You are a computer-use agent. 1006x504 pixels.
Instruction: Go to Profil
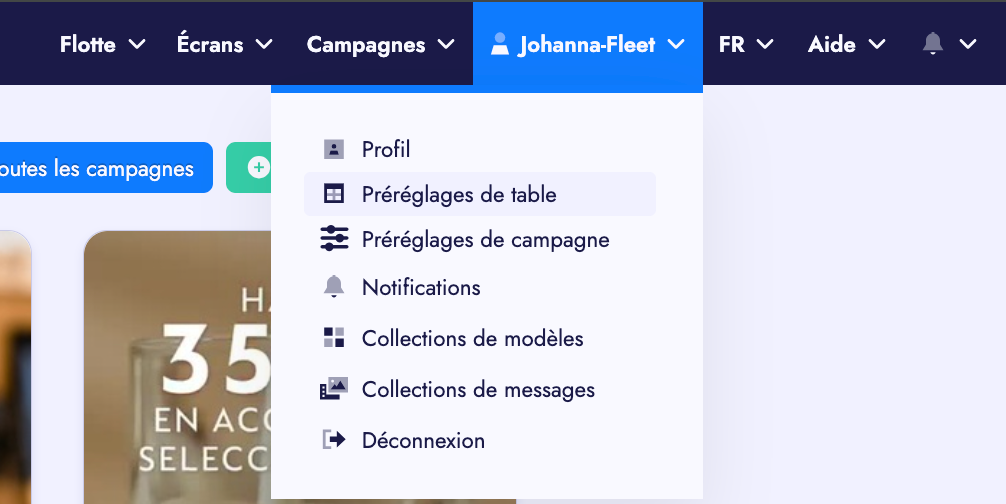point(386,149)
